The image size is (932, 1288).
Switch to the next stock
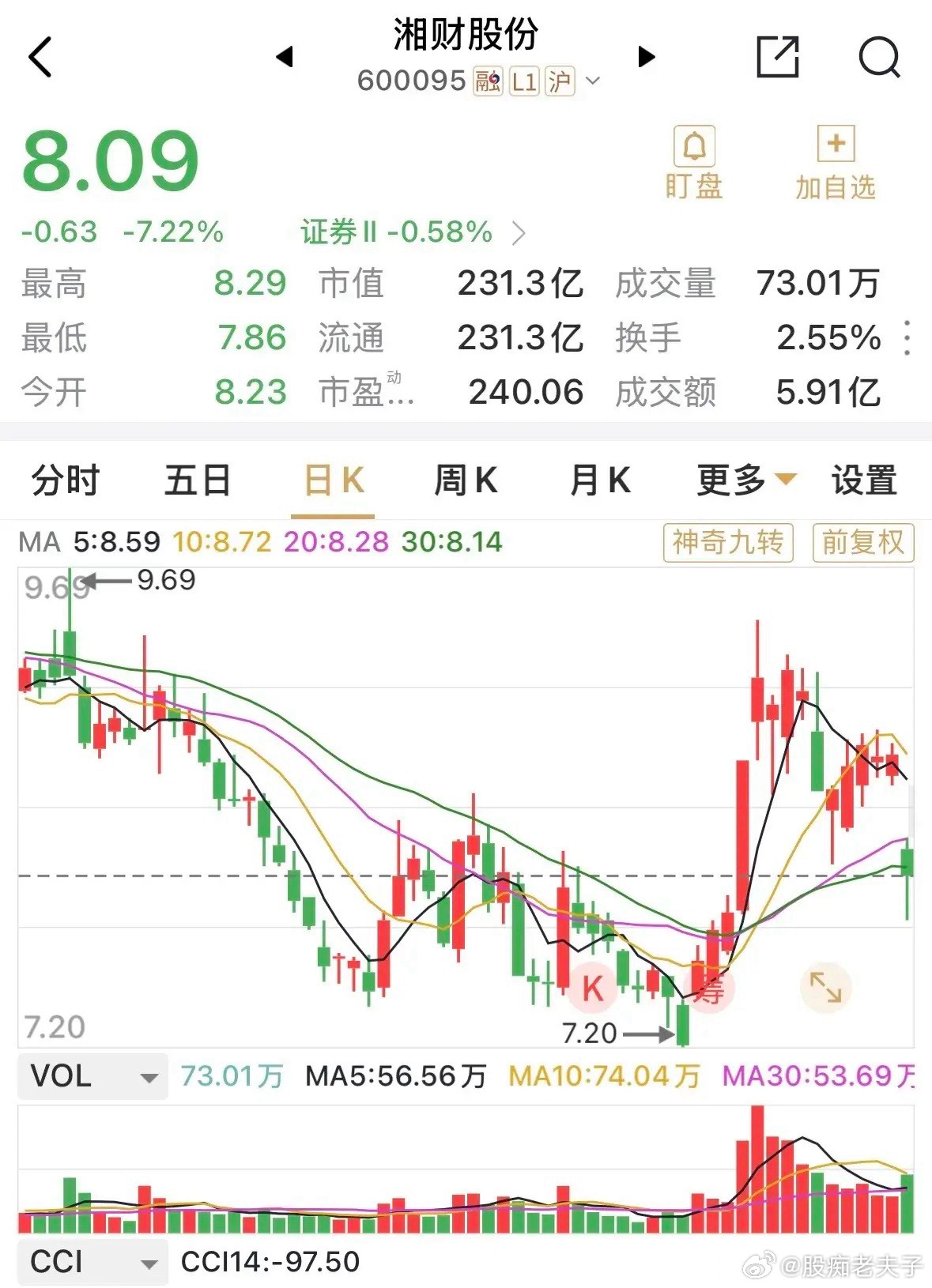tap(647, 57)
